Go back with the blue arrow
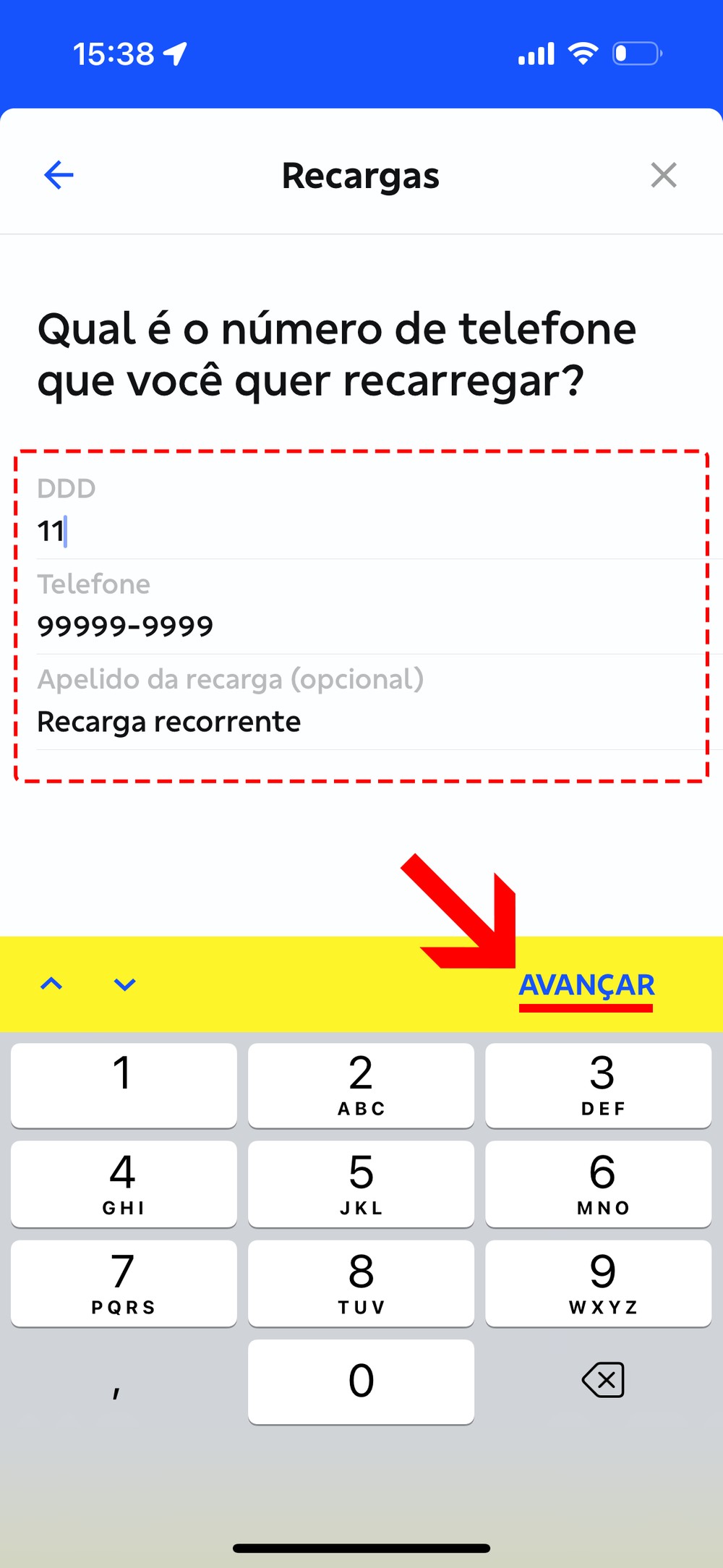The width and height of the screenshot is (723, 1568). [x=59, y=175]
